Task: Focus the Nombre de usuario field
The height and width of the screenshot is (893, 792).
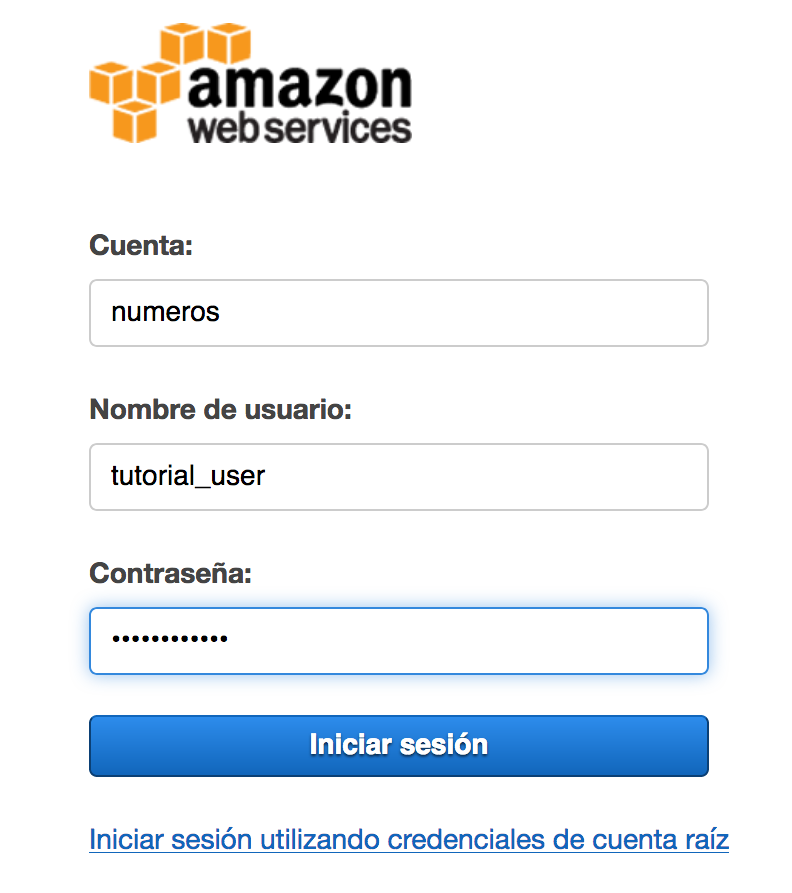Action: [x=398, y=477]
